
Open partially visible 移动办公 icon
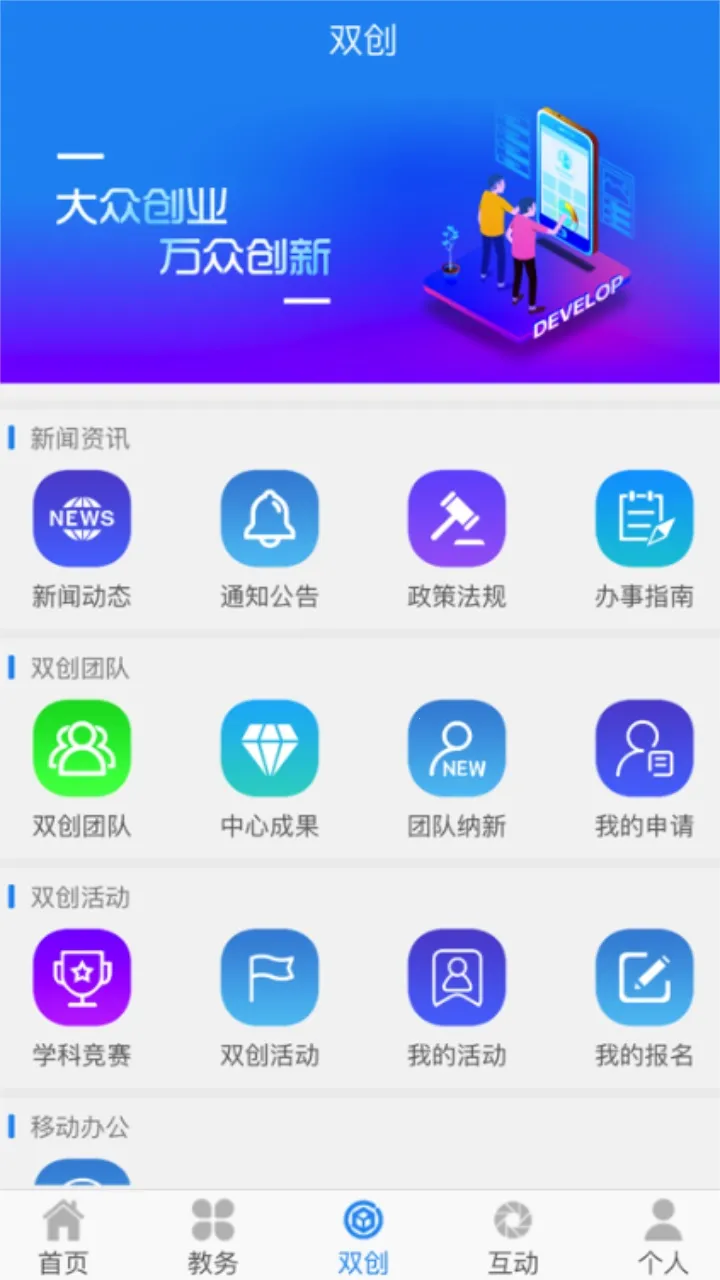(82, 1180)
